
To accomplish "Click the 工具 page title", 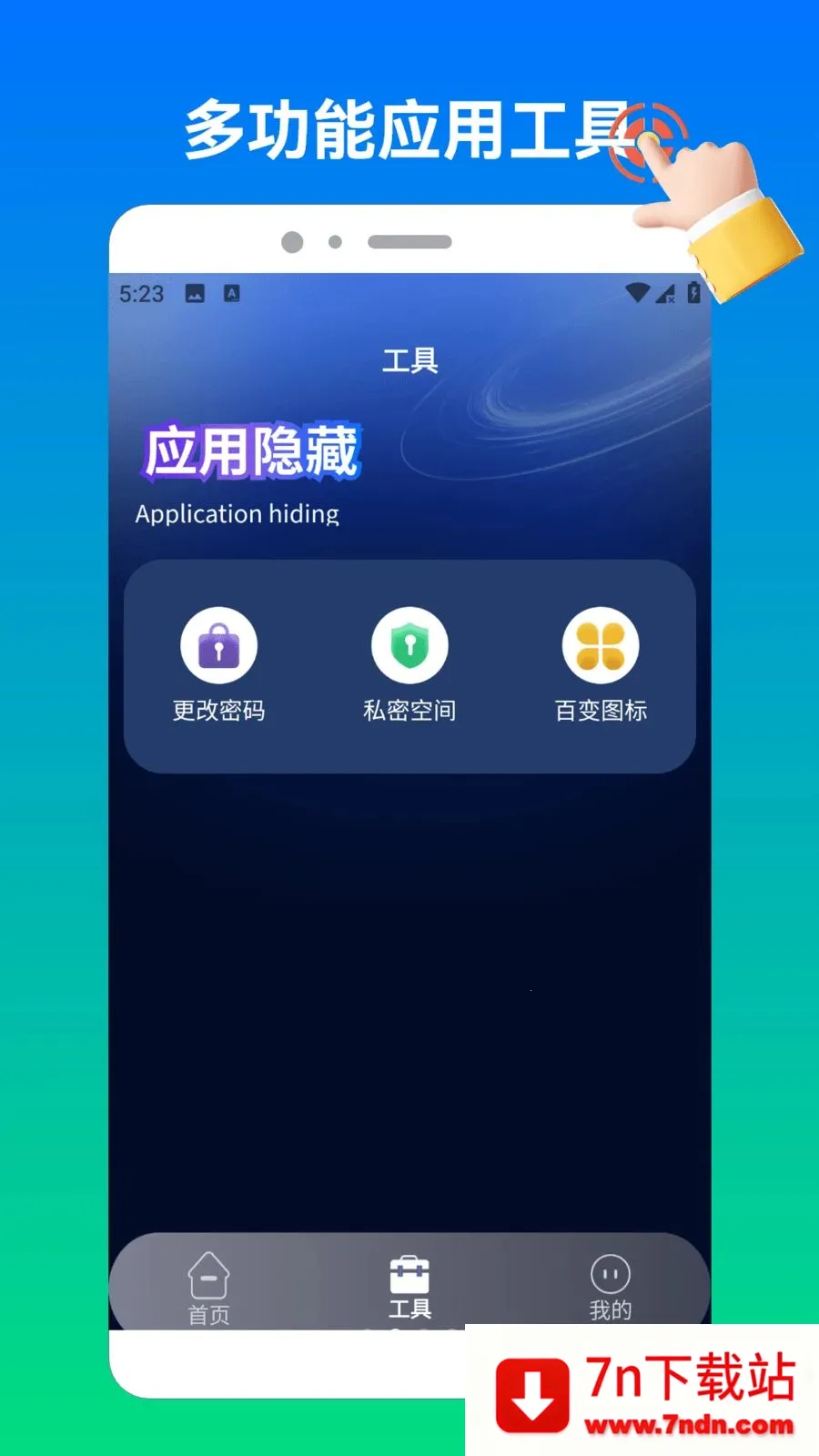I will [411, 359].
